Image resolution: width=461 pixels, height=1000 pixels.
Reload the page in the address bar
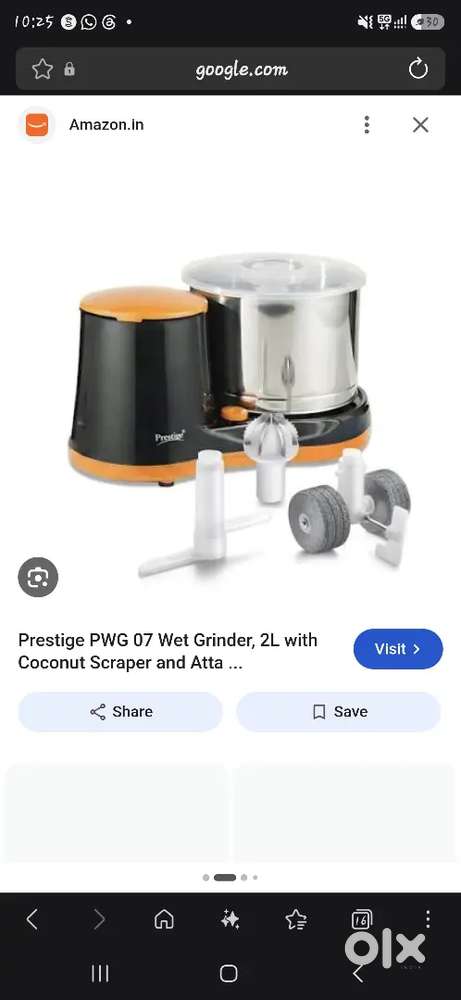point(418,69)
